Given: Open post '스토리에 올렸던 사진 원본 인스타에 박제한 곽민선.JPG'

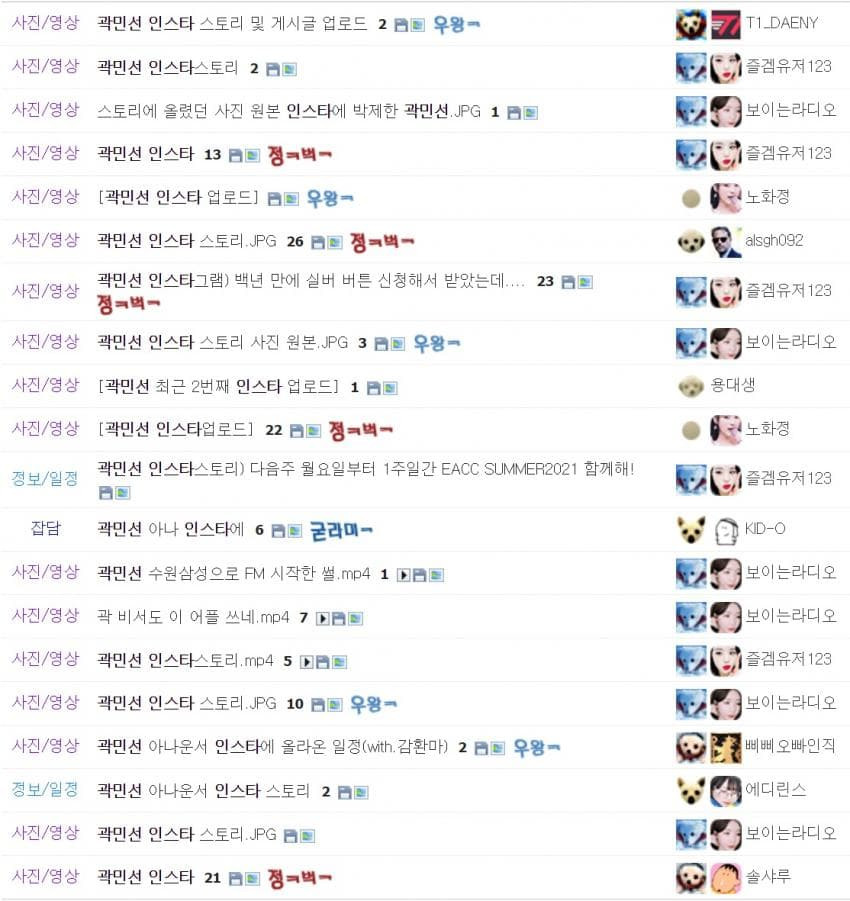Looking at the screenshot, I should click(x=289, y=111).
